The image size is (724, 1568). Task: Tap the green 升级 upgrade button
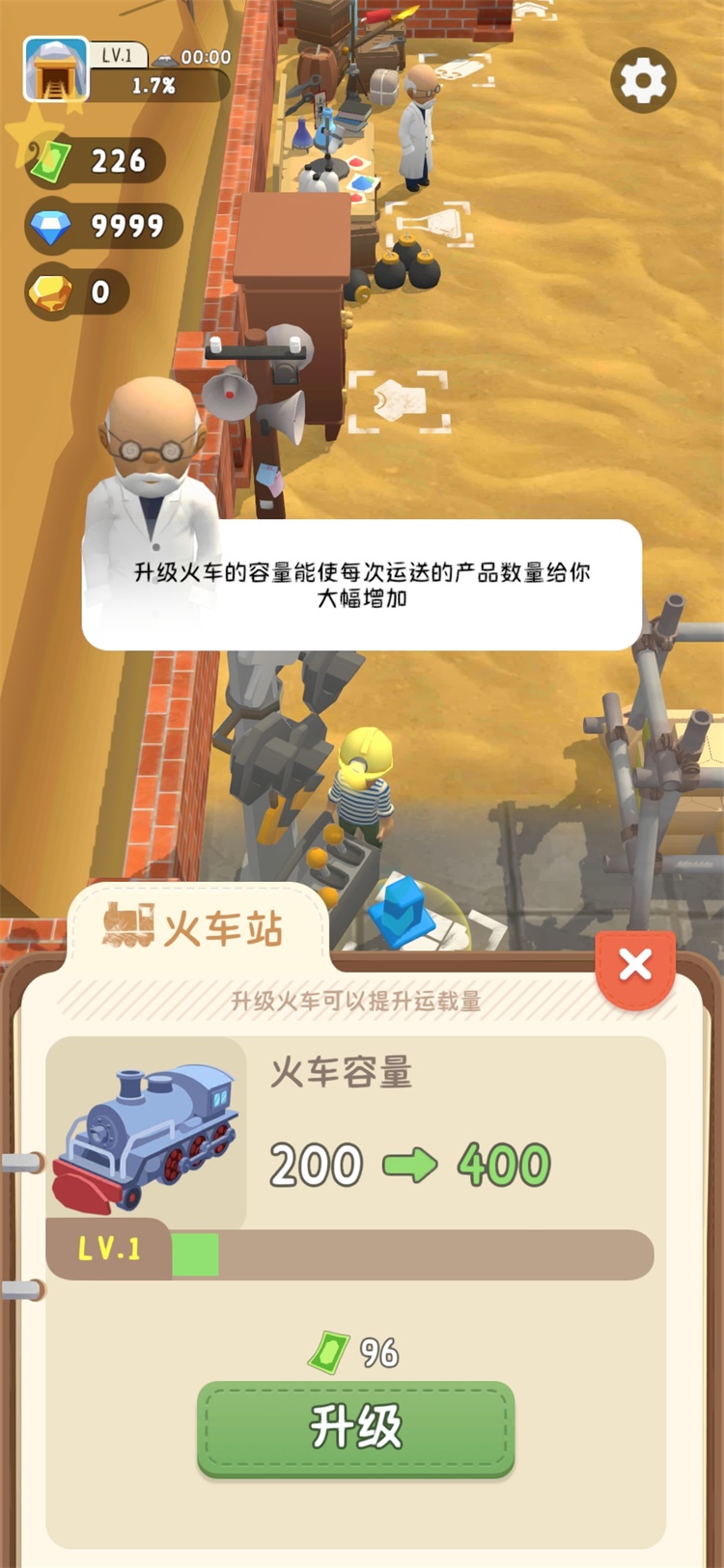pos(356,1428)
